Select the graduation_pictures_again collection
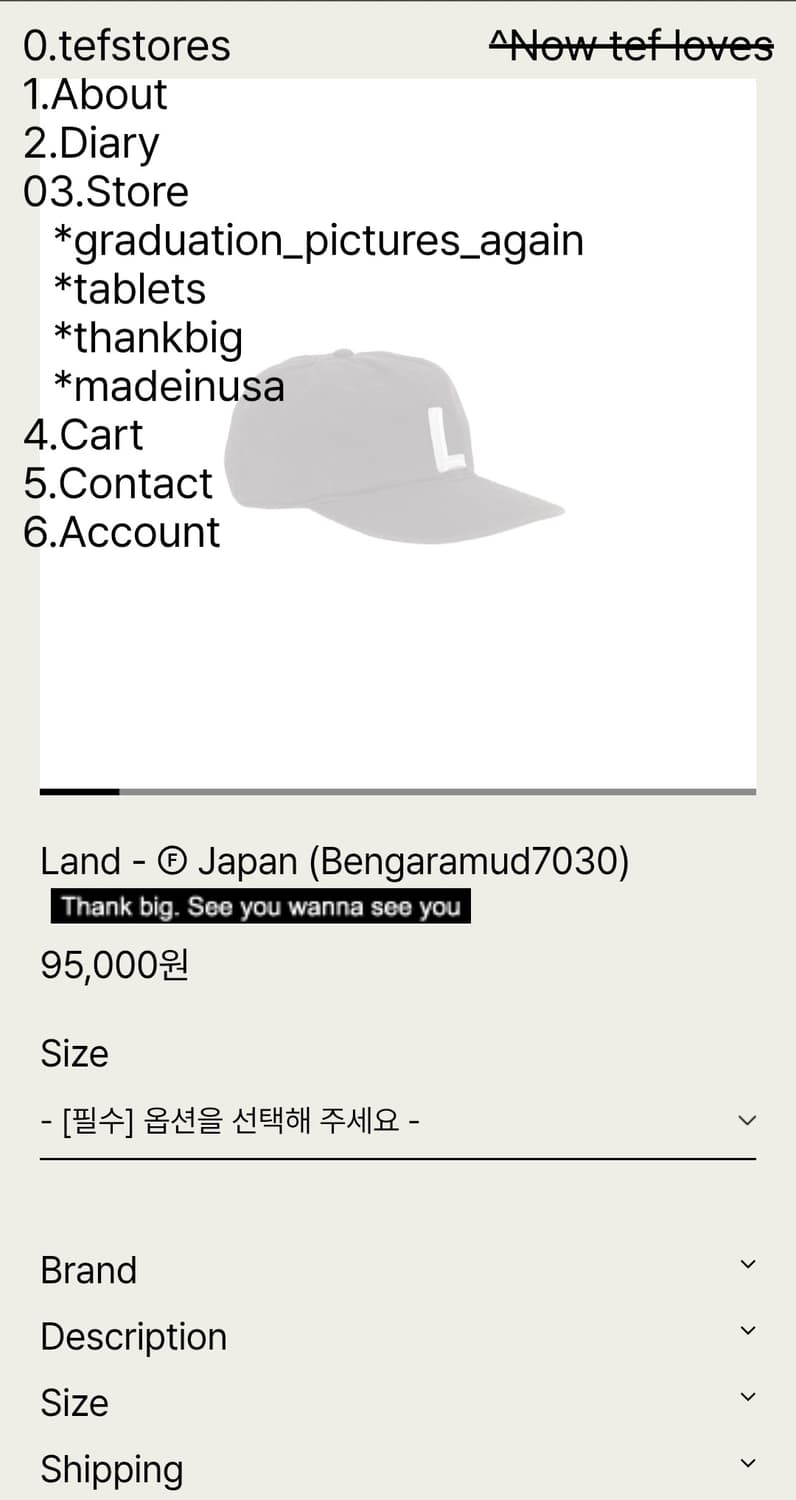This screenshot has height=1500, width=796. click(x=317, y=240)
